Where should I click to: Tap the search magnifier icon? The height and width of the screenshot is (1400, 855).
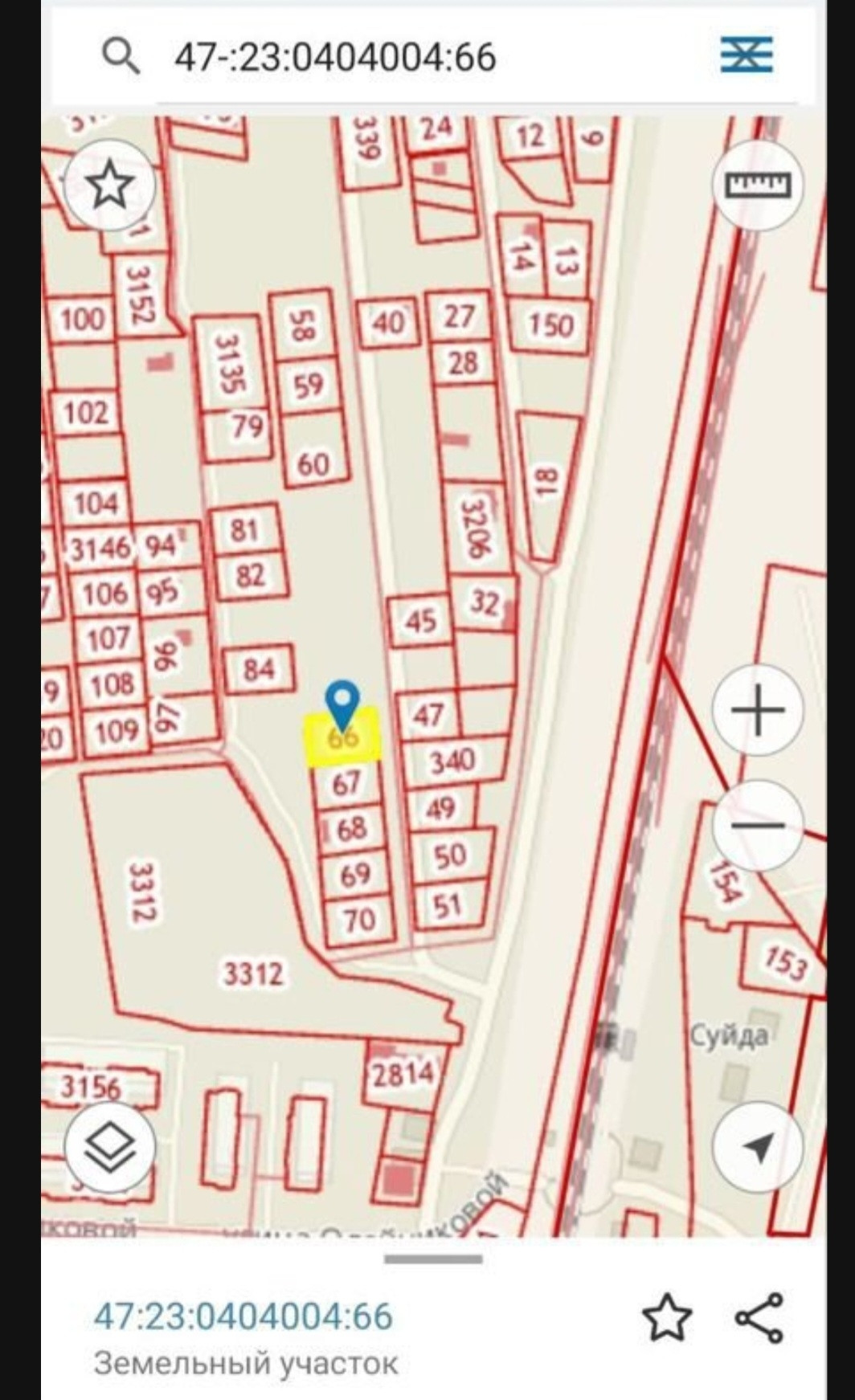pyautogui.click(x=121, y=57)
